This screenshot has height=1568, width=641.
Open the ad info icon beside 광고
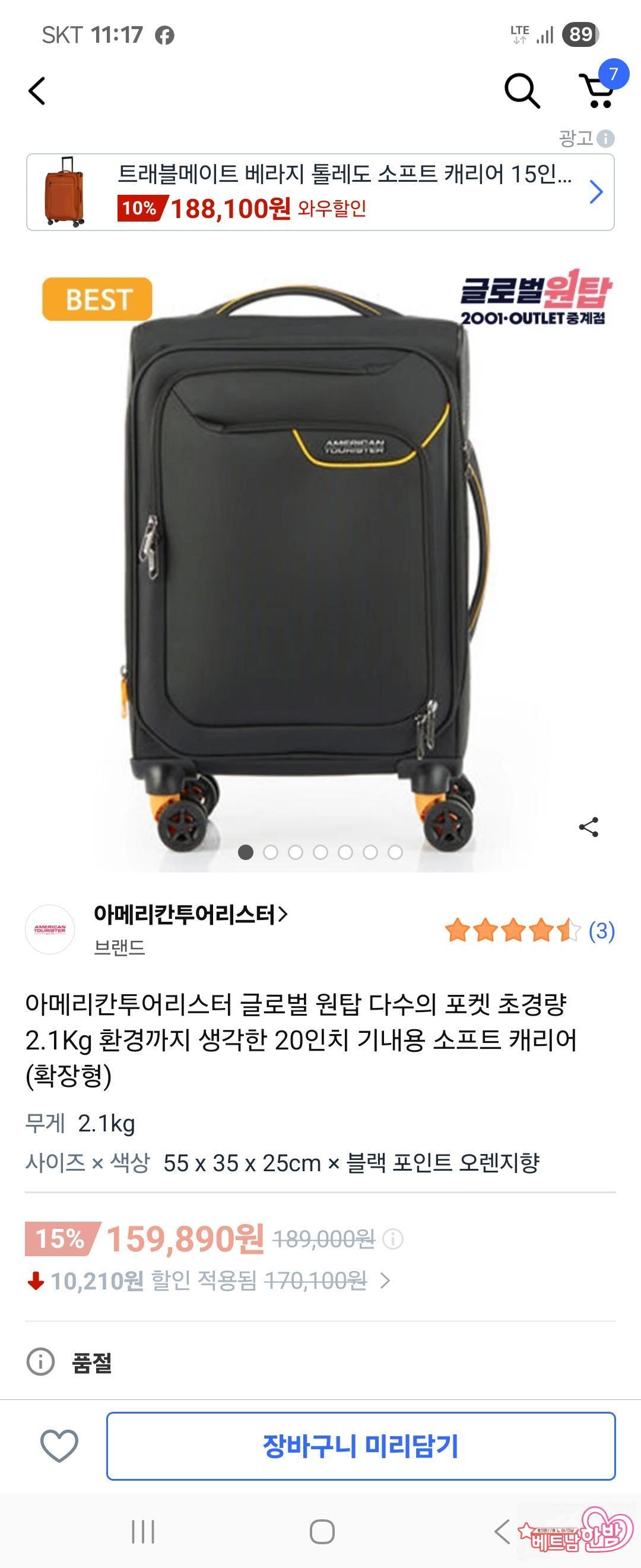point(605,139)
